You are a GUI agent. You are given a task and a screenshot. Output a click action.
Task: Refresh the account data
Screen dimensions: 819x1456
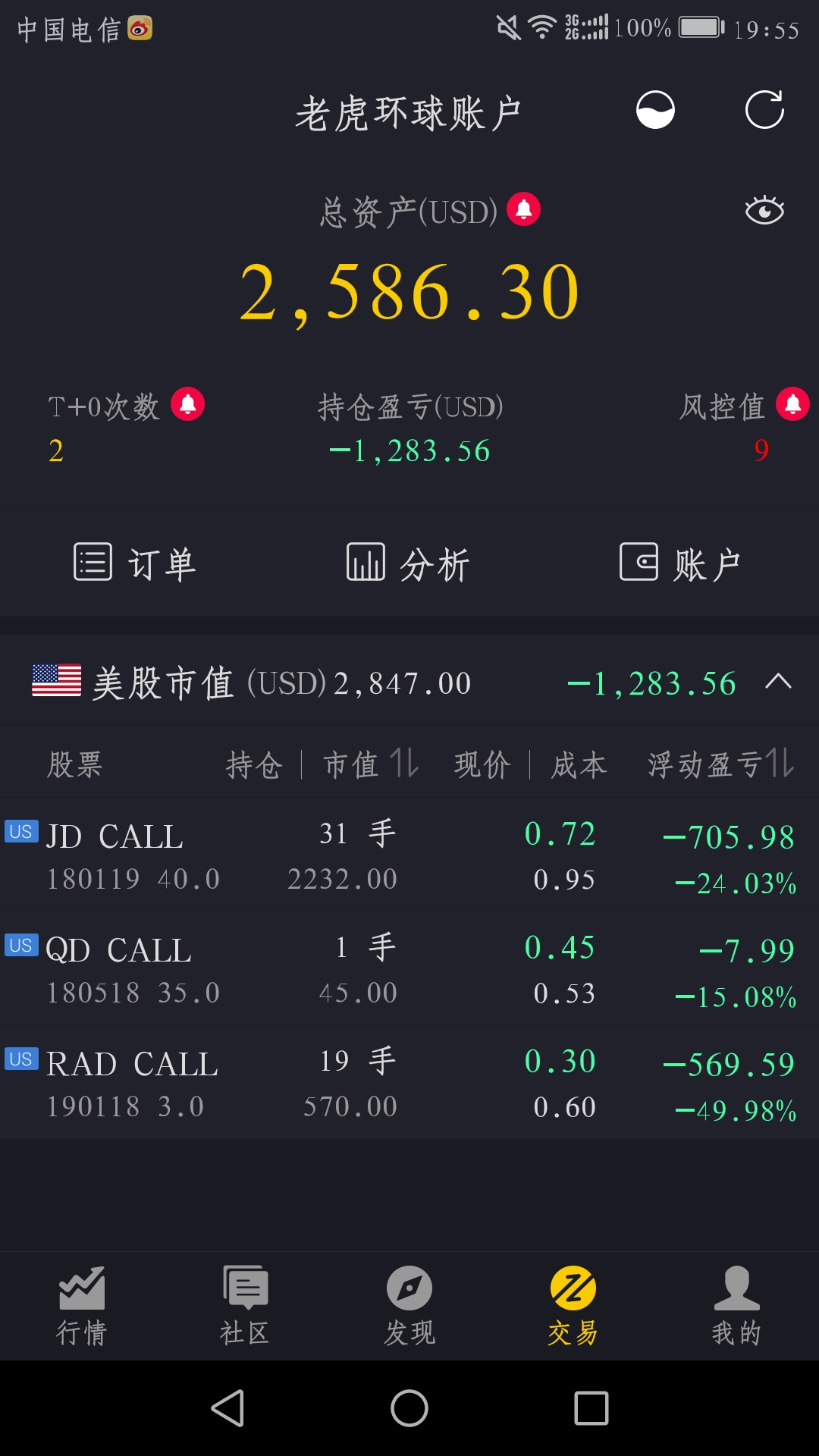764,111
